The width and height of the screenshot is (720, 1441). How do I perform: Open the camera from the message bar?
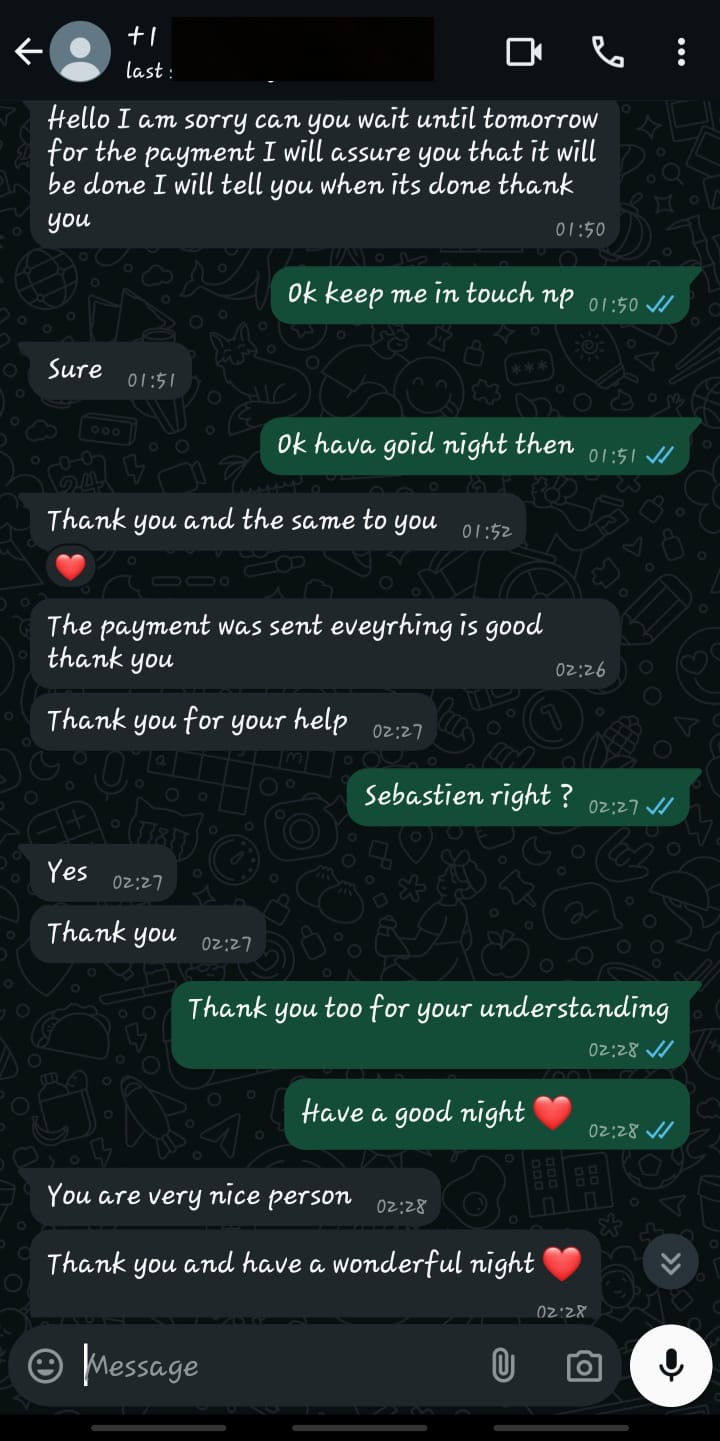tap(584, 1366)
